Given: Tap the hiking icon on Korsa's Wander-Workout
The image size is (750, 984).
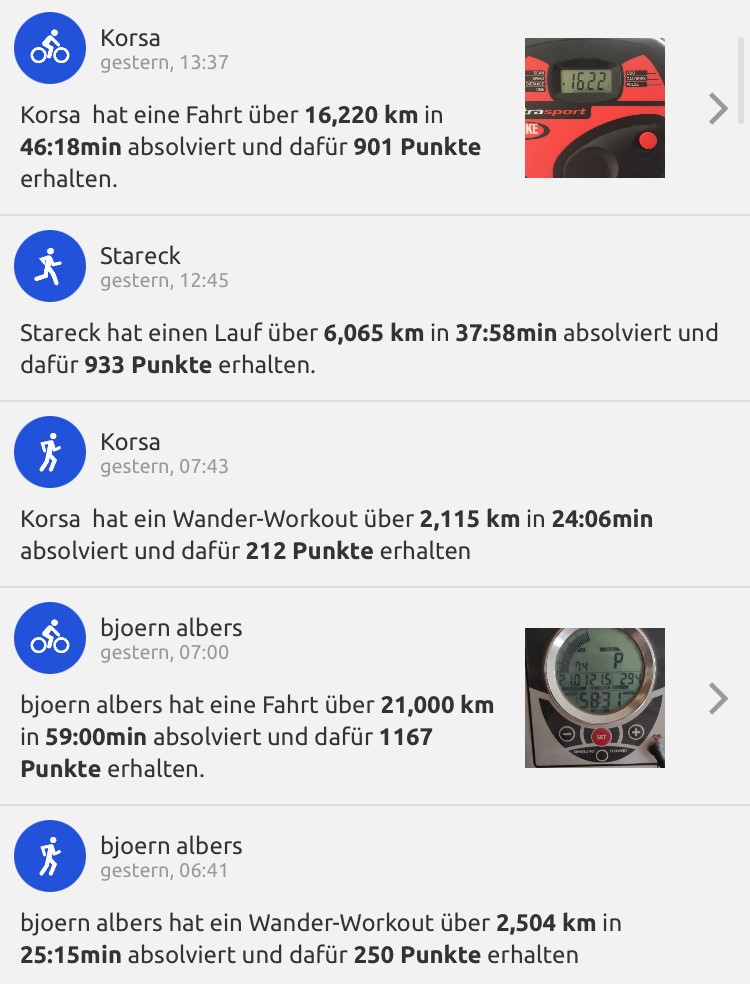Looking at the screenshot, I should [49, 452].
